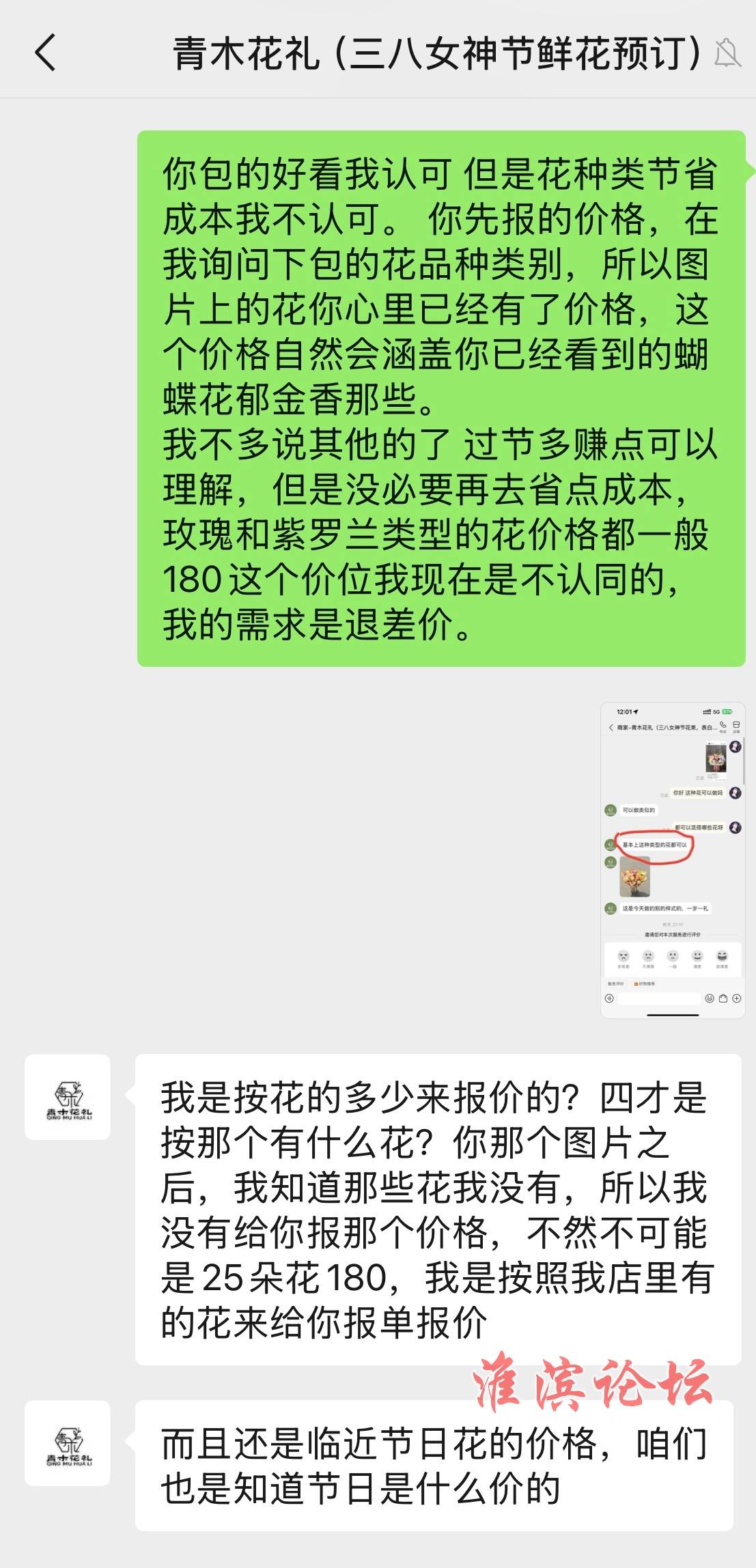This screenshot has height=1568, width=756.
Task: Open the sent screenshot image in the chat
Action: point(672,860)
